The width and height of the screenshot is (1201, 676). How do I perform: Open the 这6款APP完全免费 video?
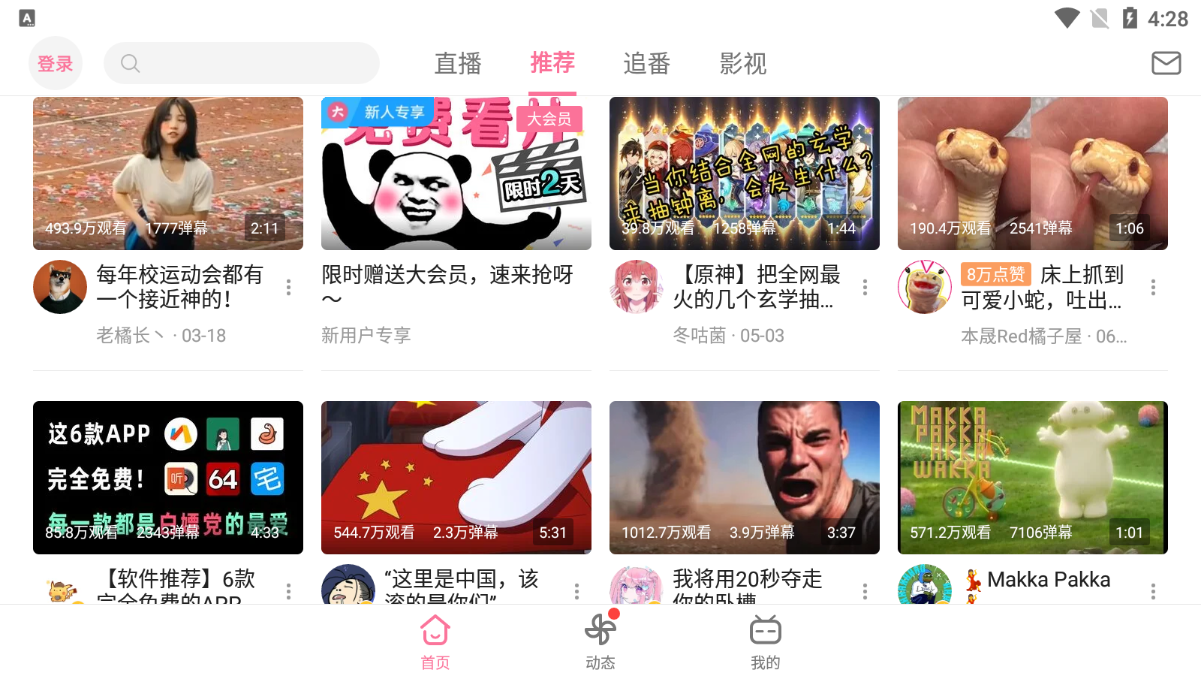point(168,477)
